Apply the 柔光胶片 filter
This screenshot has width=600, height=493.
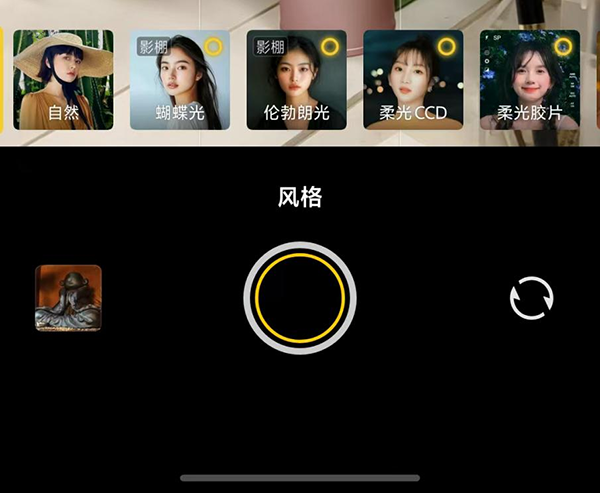coord(529,80)
